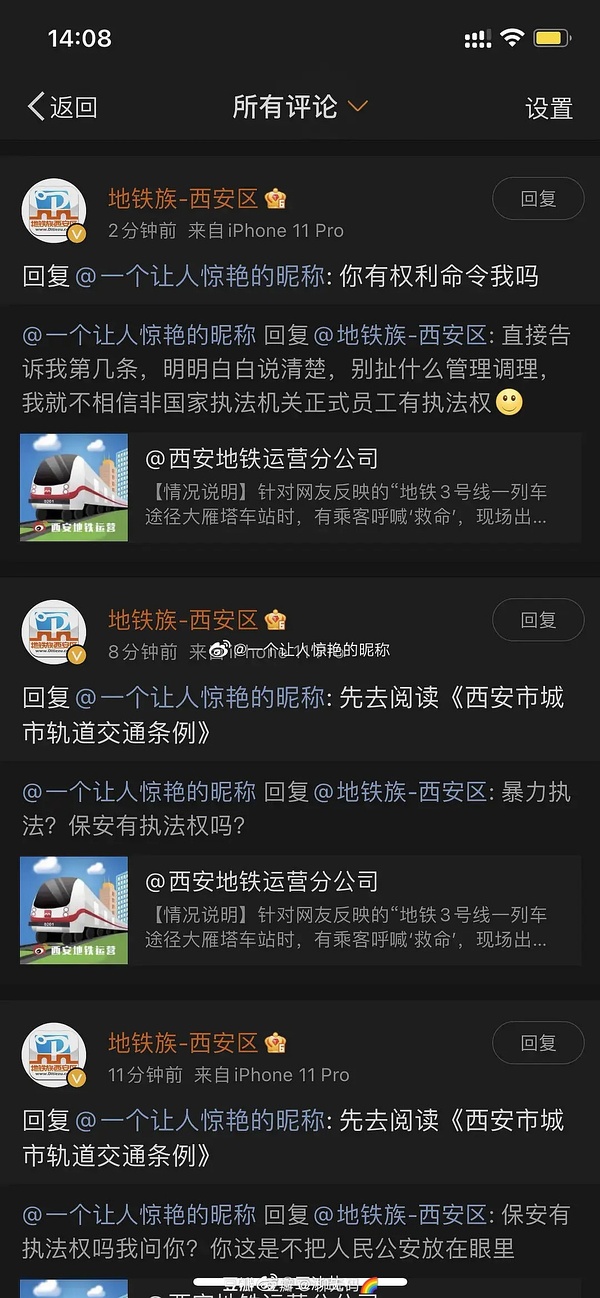Go back using the 返回 button
Screen dimensions: 600x1298
(62, 107)
